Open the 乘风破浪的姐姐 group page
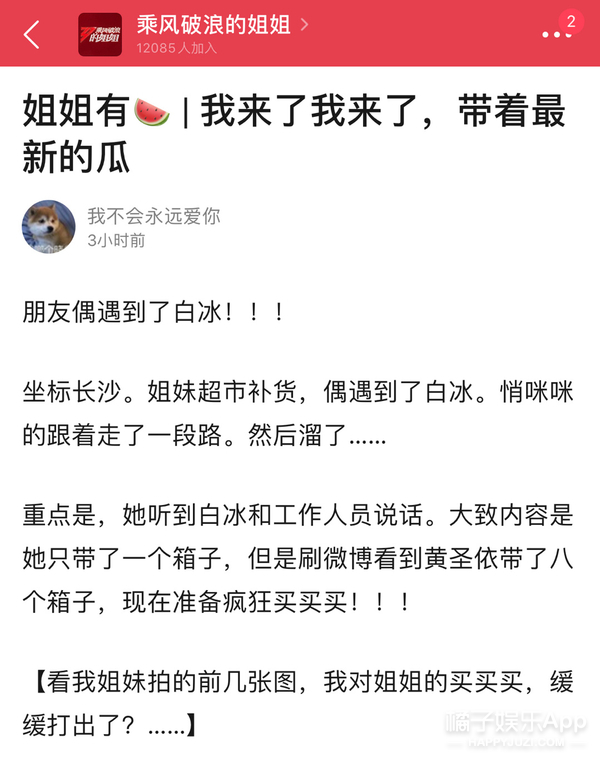The height and width of the screenshot is (763, 600). (x=216, y=24)
